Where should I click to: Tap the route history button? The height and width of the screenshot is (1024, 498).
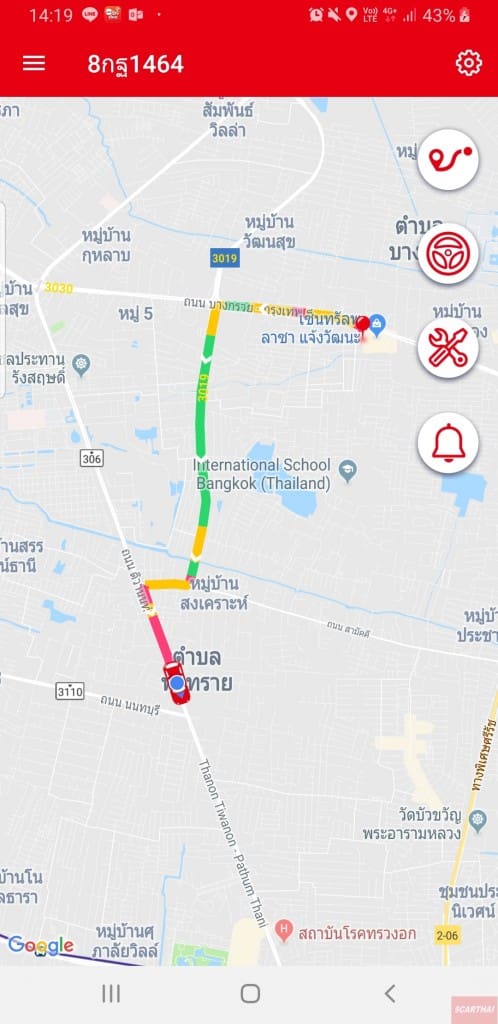[x=448, y=159]
